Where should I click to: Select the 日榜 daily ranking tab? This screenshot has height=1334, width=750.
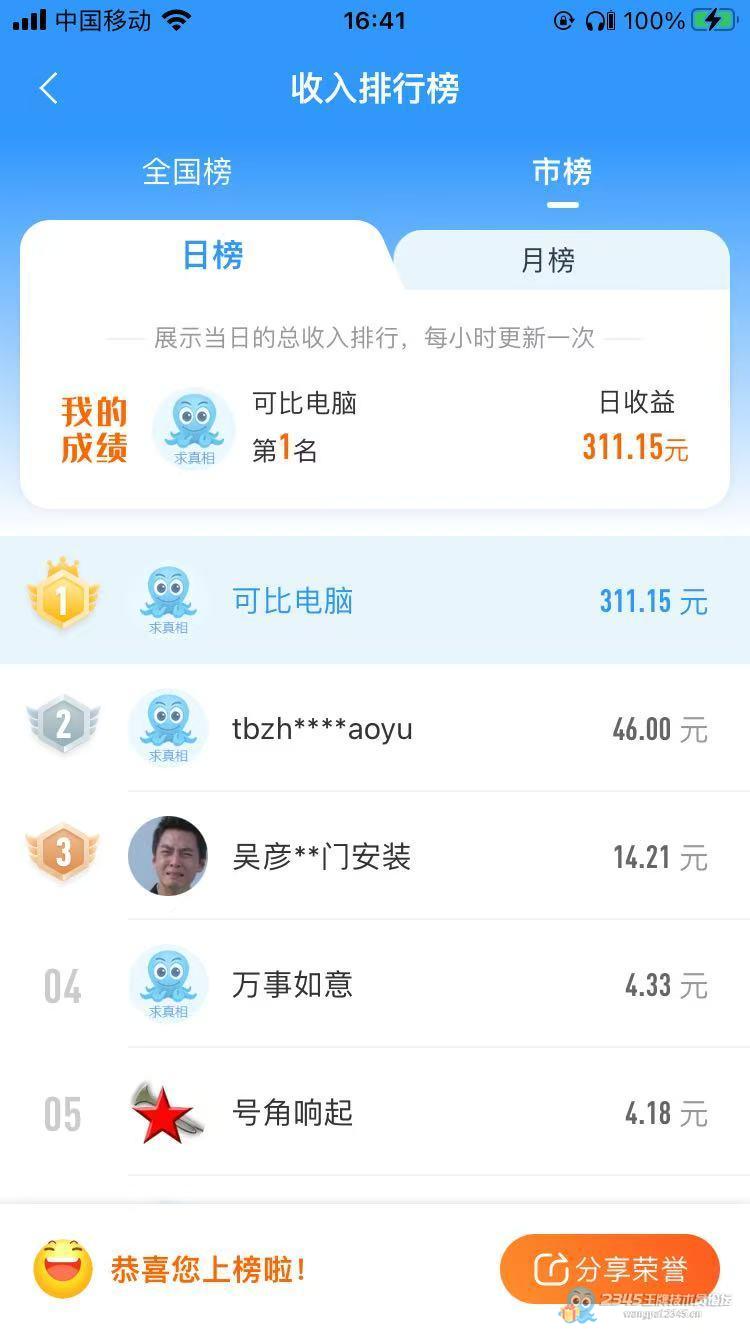(213, 256)
